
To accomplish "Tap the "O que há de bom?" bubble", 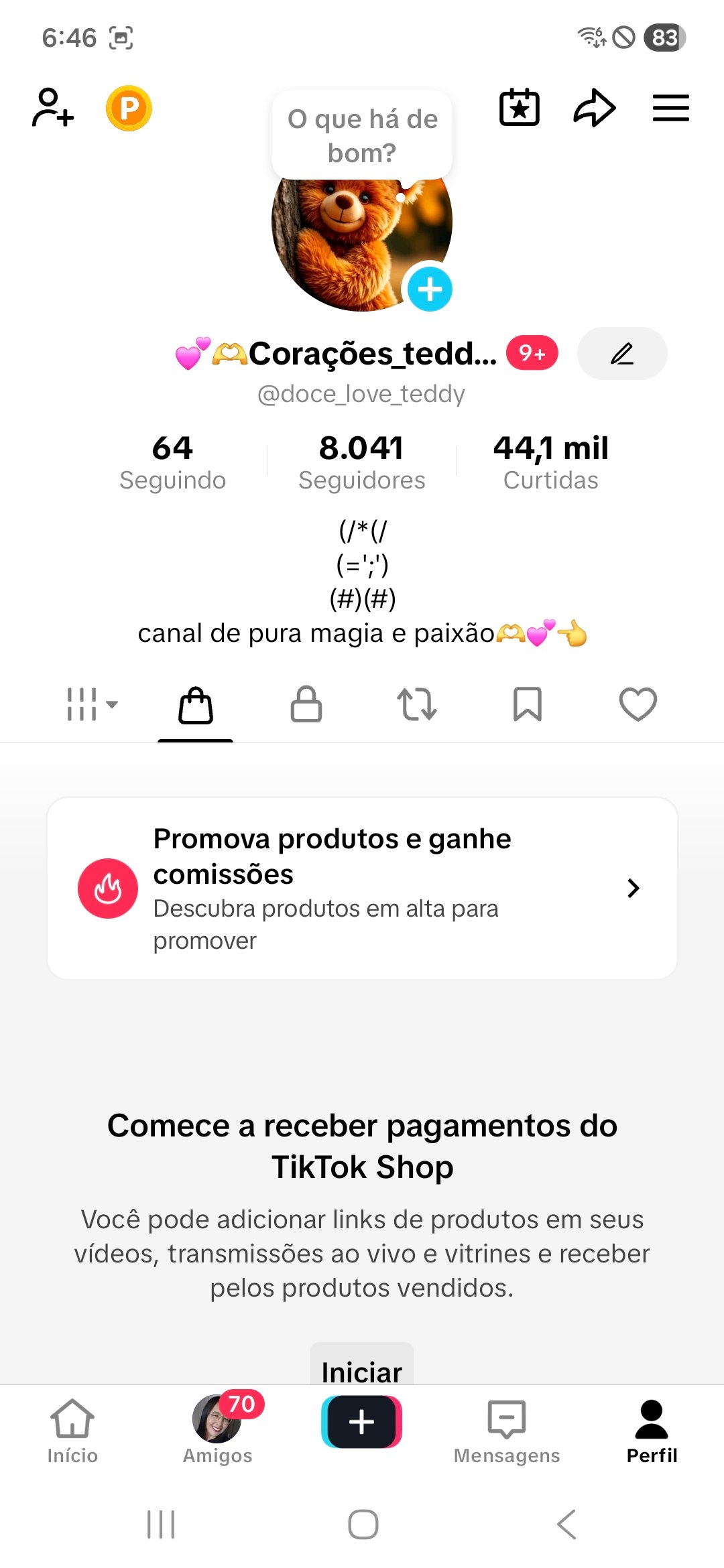I will (x=362, y=135).
